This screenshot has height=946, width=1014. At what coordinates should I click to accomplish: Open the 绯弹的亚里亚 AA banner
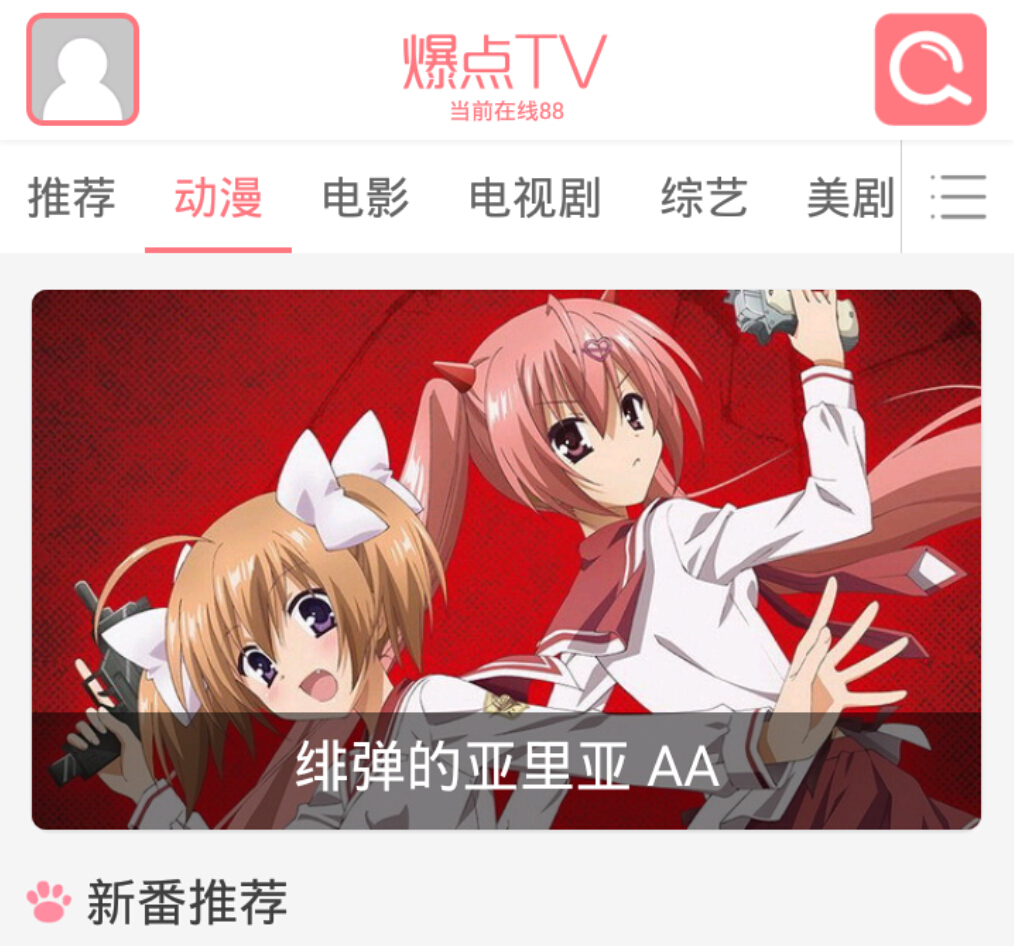(506, 559)
